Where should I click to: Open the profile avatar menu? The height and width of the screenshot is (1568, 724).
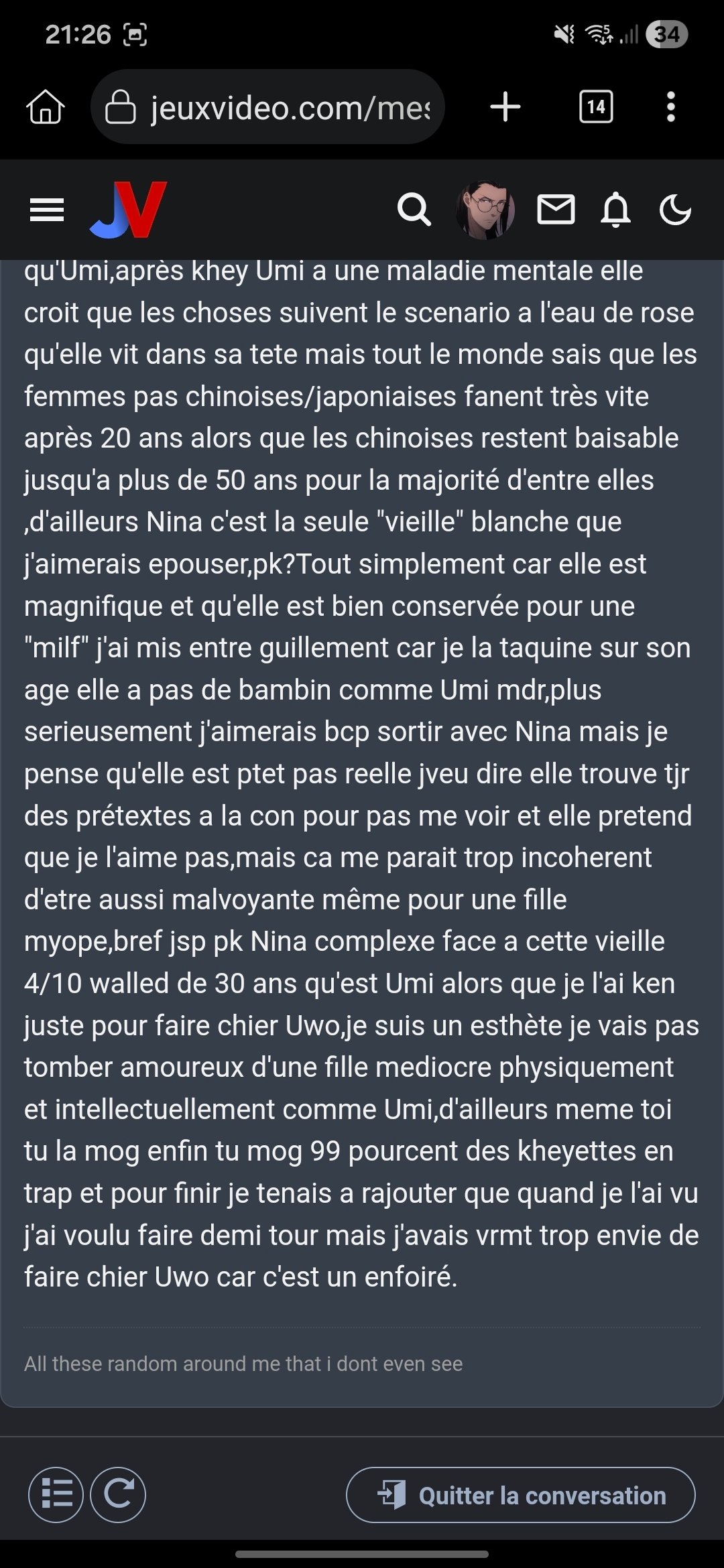[x=485, y=210]
